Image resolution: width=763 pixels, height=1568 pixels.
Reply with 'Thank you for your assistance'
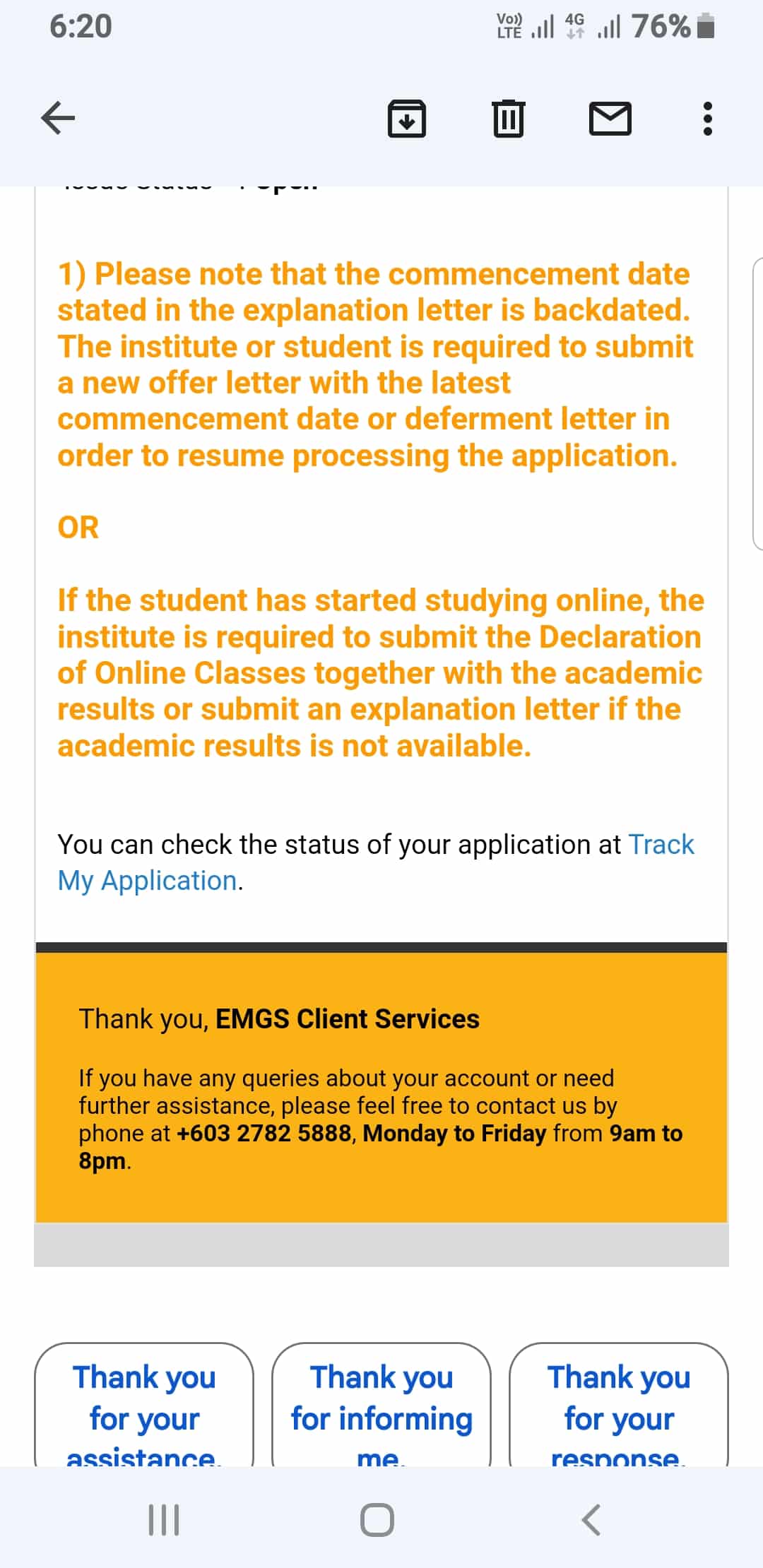[x=144, y=1406]
